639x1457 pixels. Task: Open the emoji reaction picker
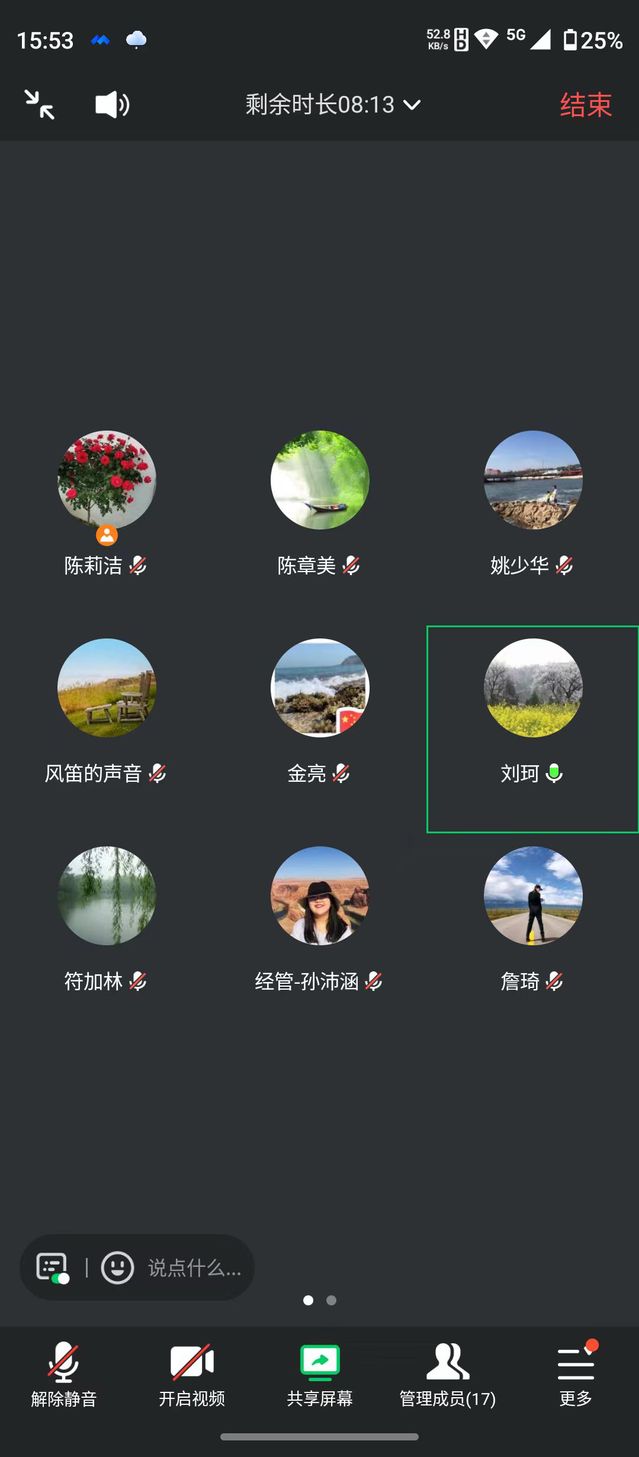pos(118,1268)
